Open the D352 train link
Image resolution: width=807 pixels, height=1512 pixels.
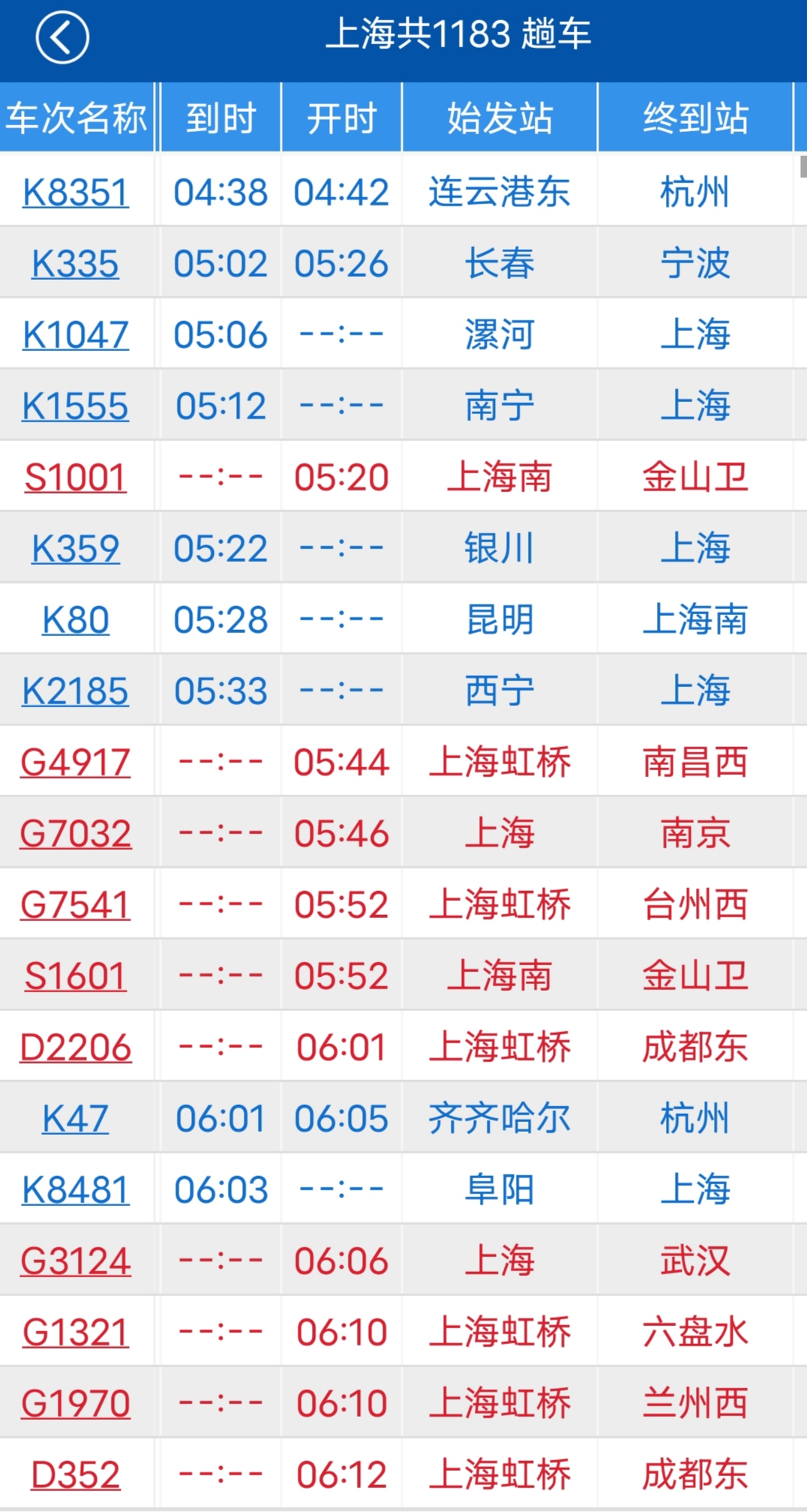tap(75, 1474)
